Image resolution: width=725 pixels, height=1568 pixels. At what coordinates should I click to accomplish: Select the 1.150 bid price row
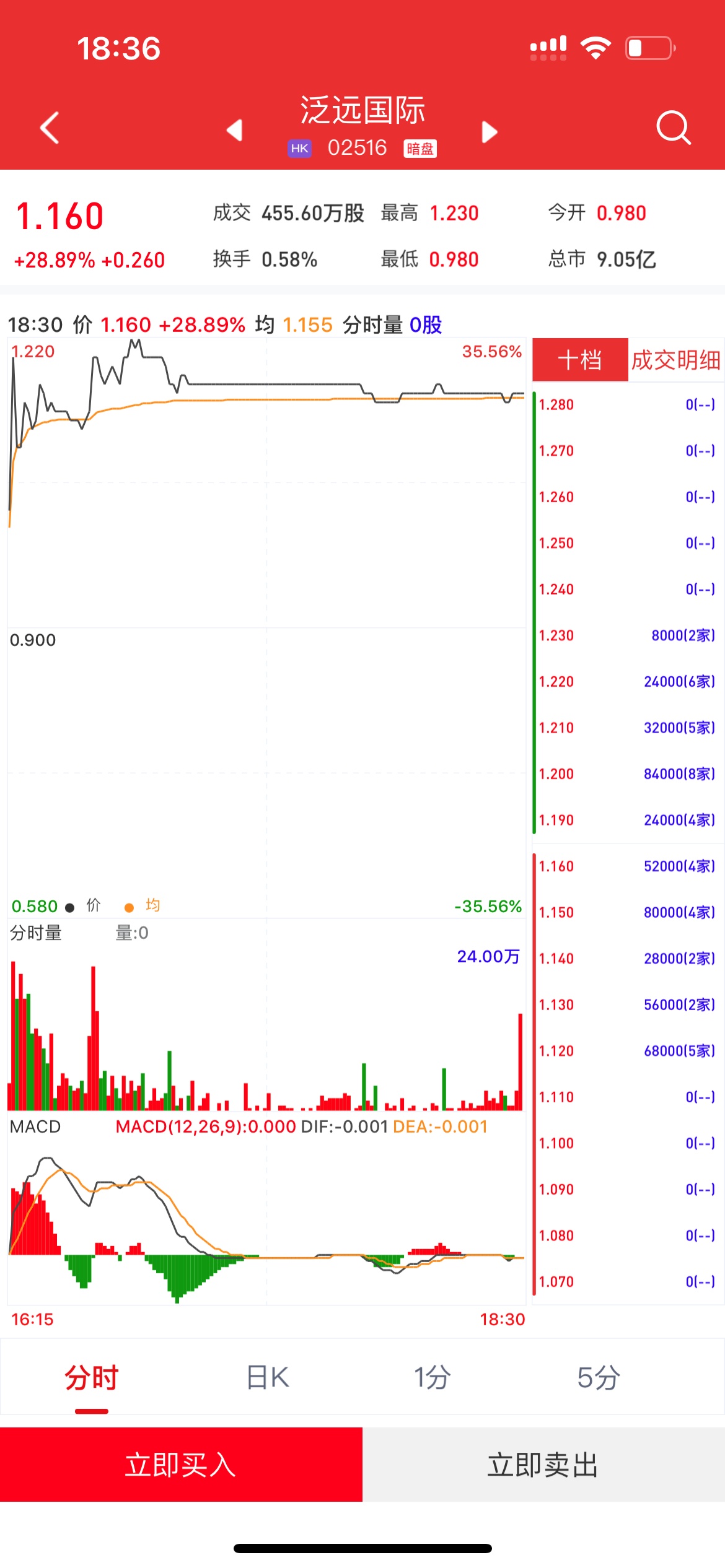pos(626,912)
